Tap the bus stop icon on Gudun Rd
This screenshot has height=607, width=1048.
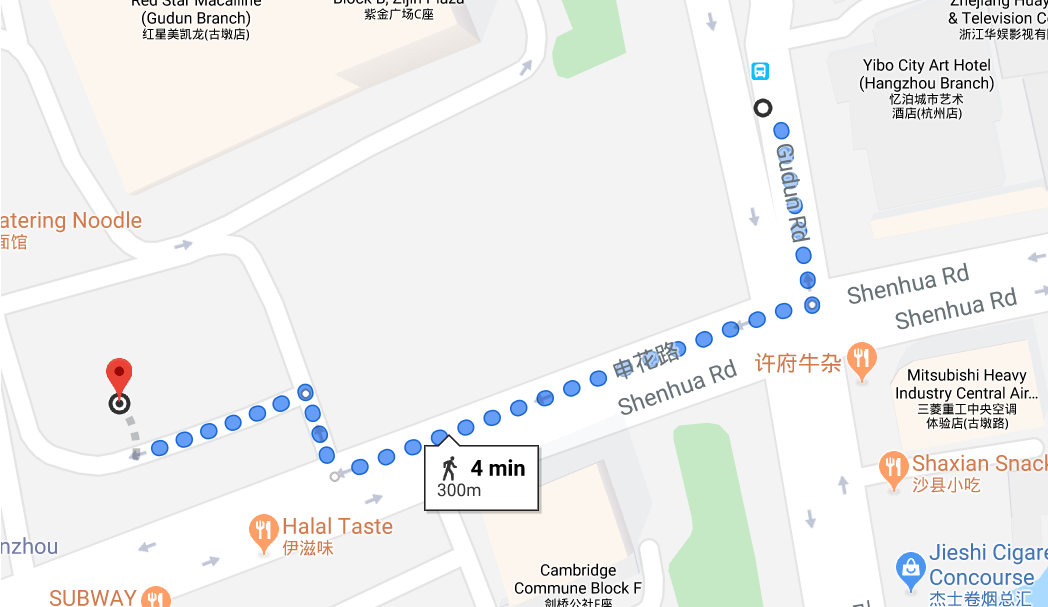coord(760,71)
